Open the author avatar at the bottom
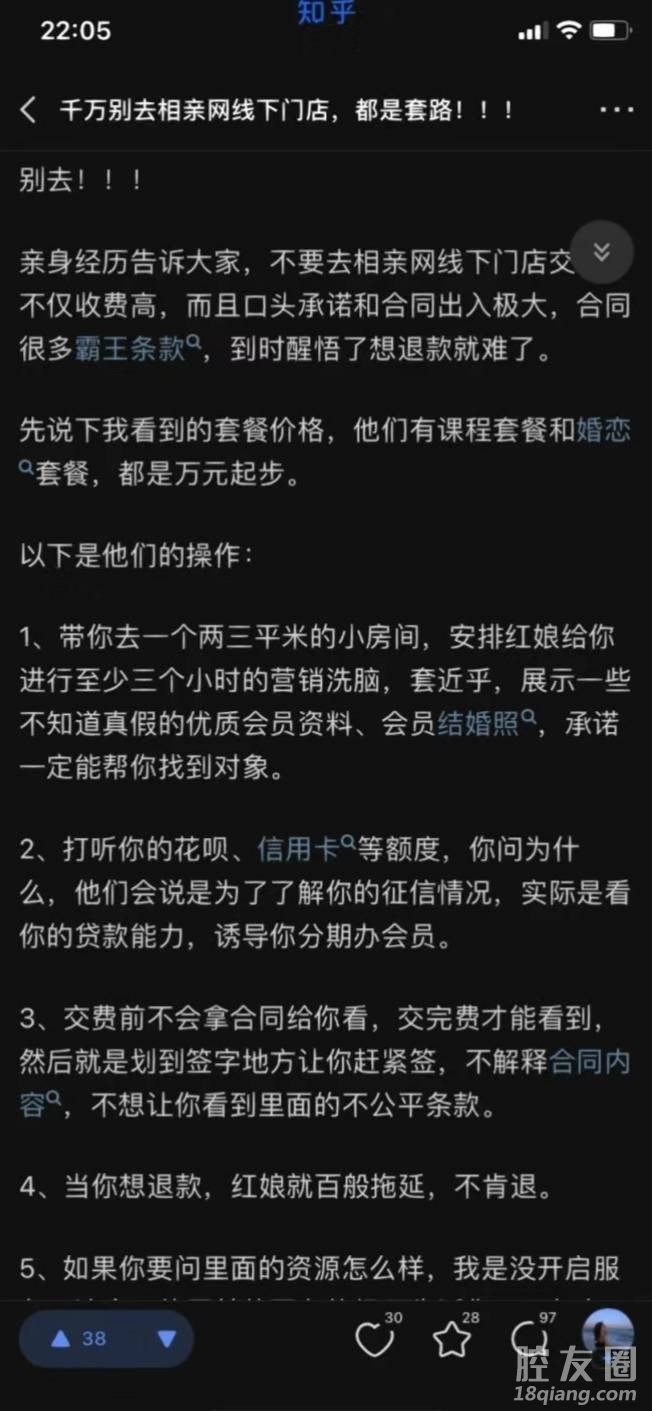This screenshot has height=1411, width=652. 608,1337
